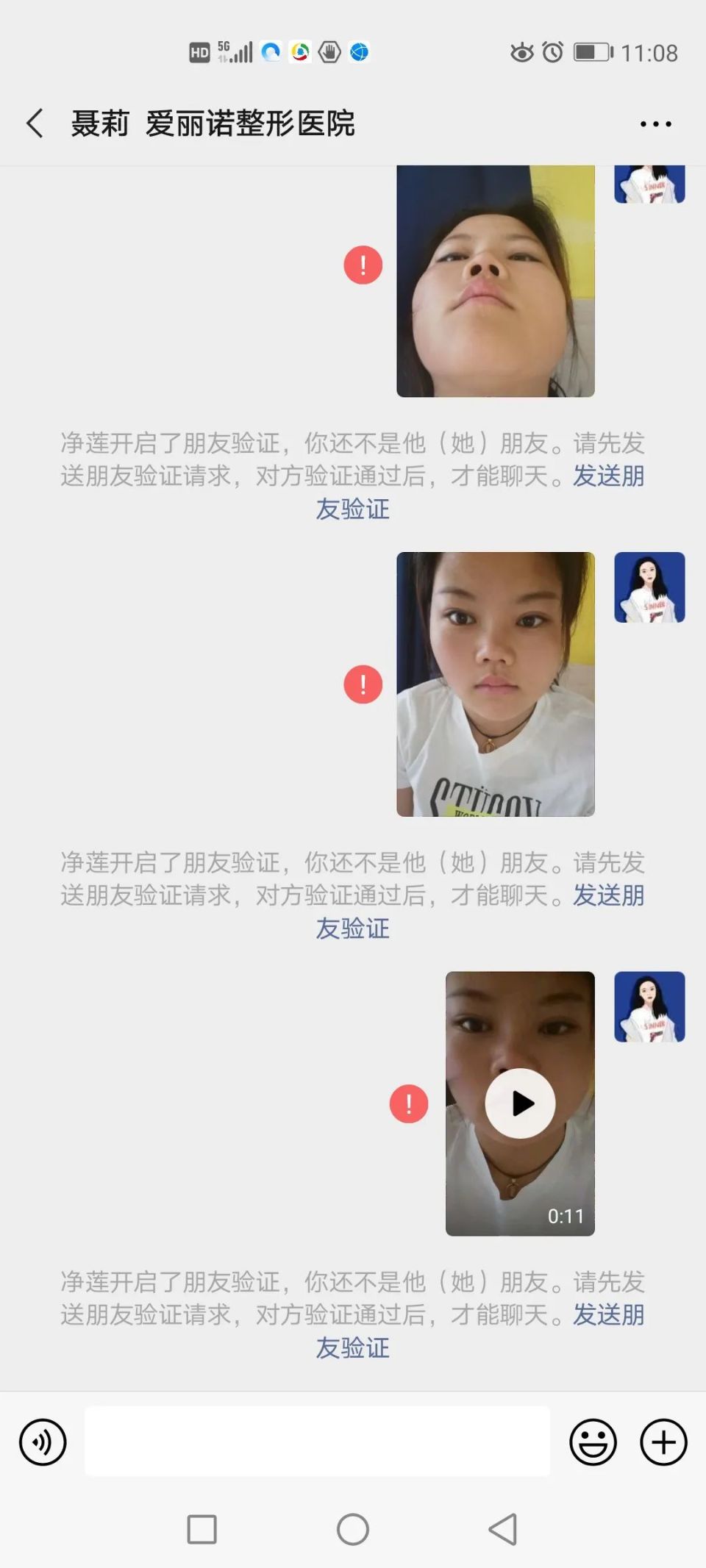Focus the message text field
706x1568 pixels.
point(317,1441)
